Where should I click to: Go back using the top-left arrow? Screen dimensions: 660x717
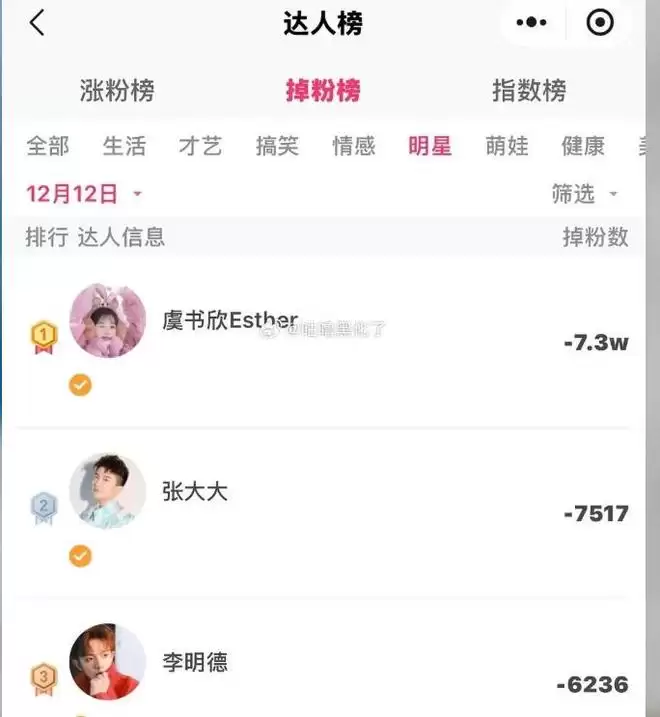37,23
